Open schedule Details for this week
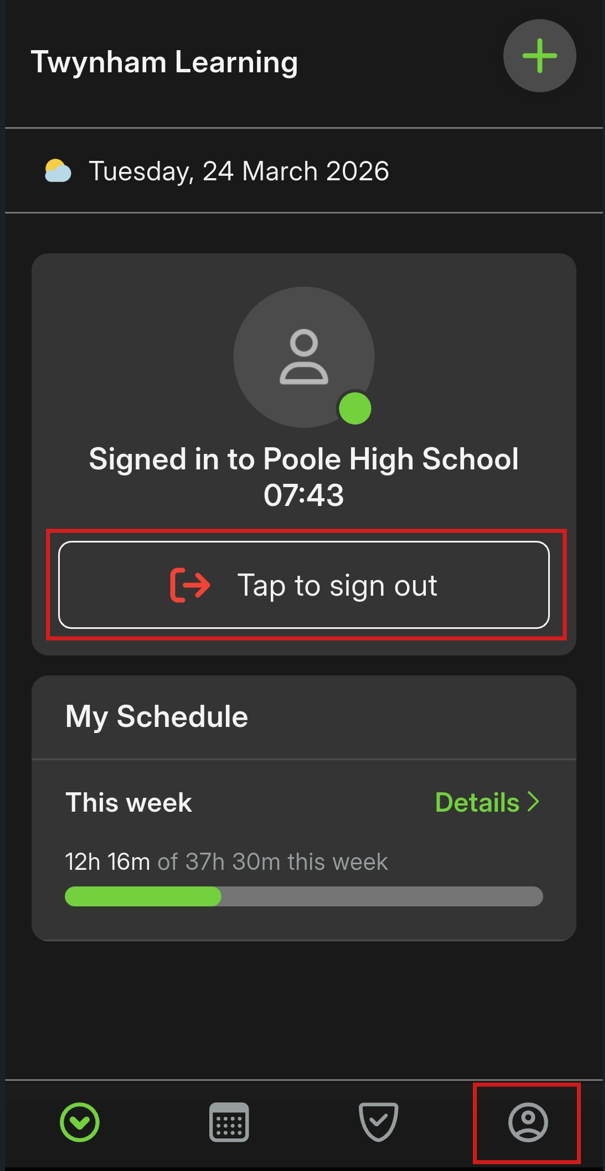This screenshot has height=1171, width=605. tap(487, 802)
